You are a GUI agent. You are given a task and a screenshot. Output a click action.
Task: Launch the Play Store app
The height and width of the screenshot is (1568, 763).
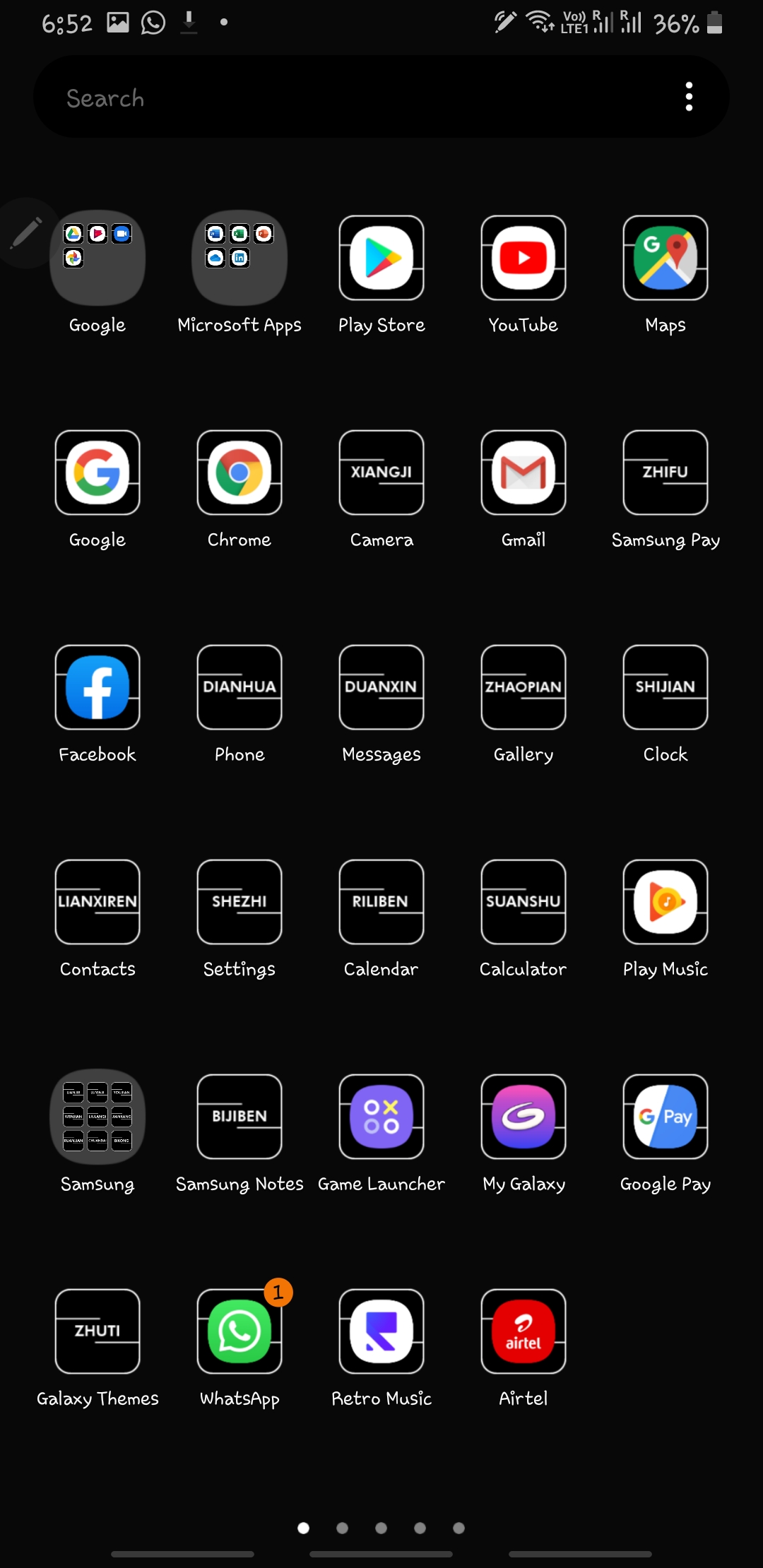tap(381, 259)
